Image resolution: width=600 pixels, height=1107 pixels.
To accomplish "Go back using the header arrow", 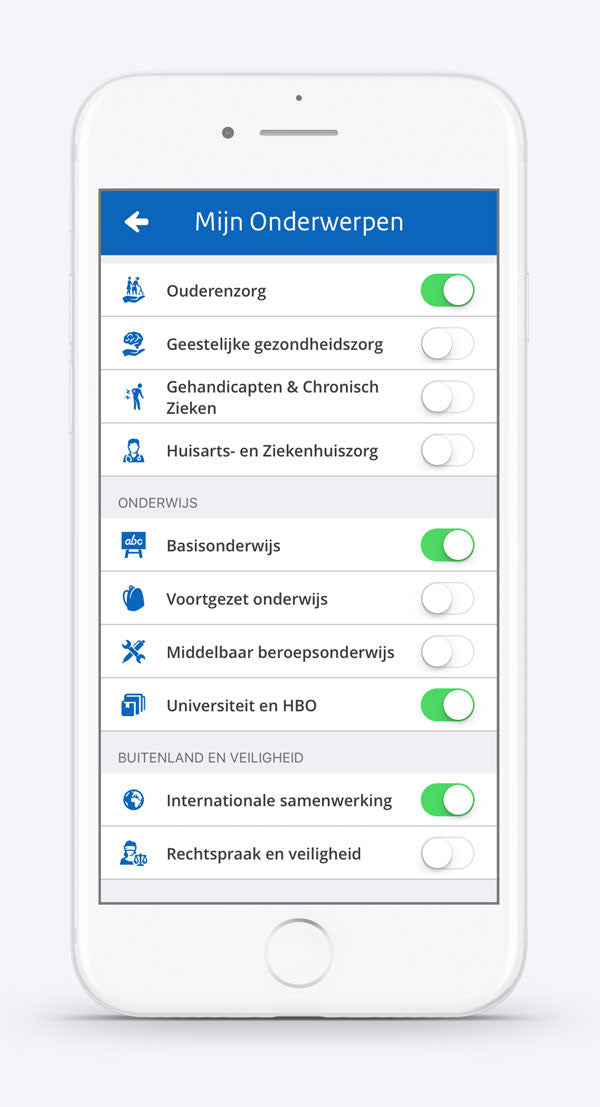I will click(136, 222).
